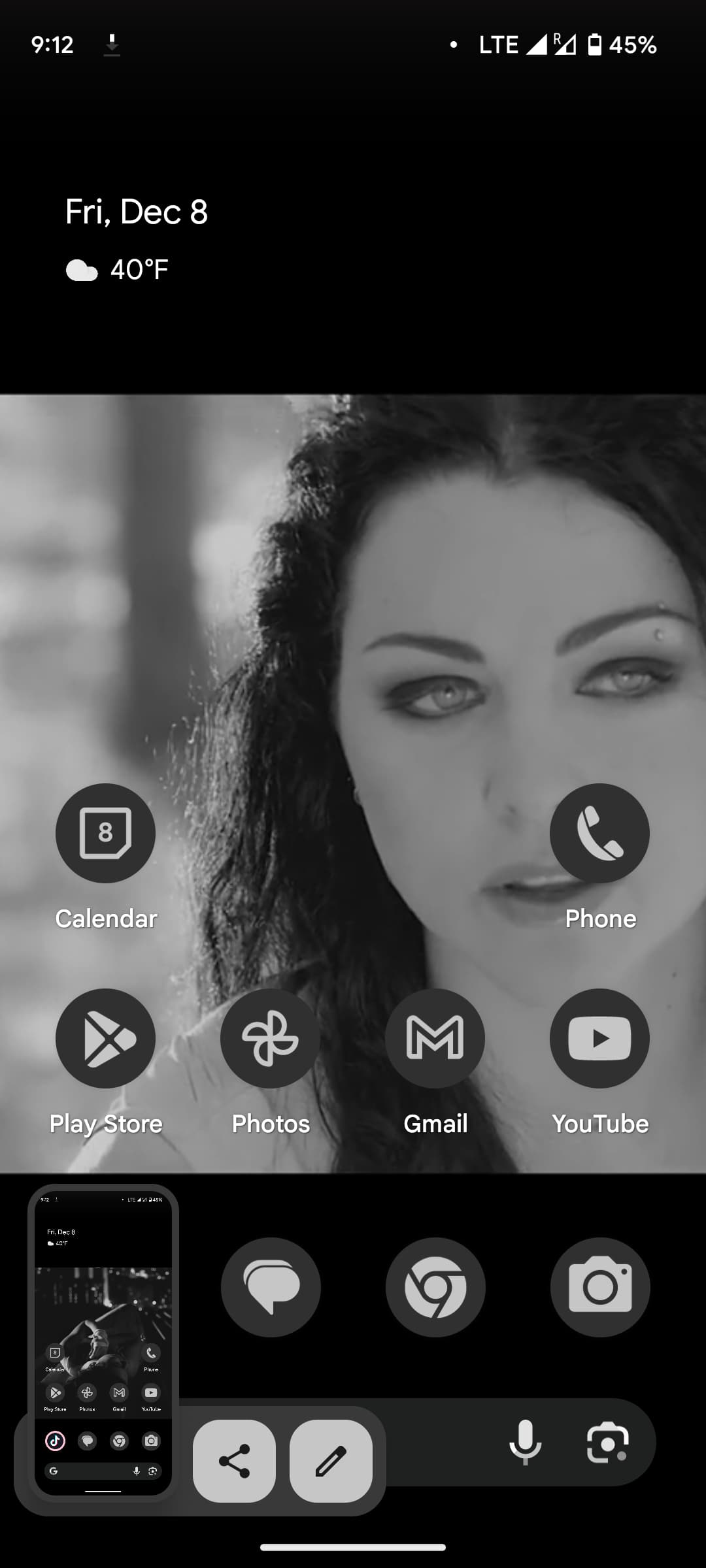
Task: Open the Messages app in the dock
Action: pyautogui.click(x=271, y=1287)
